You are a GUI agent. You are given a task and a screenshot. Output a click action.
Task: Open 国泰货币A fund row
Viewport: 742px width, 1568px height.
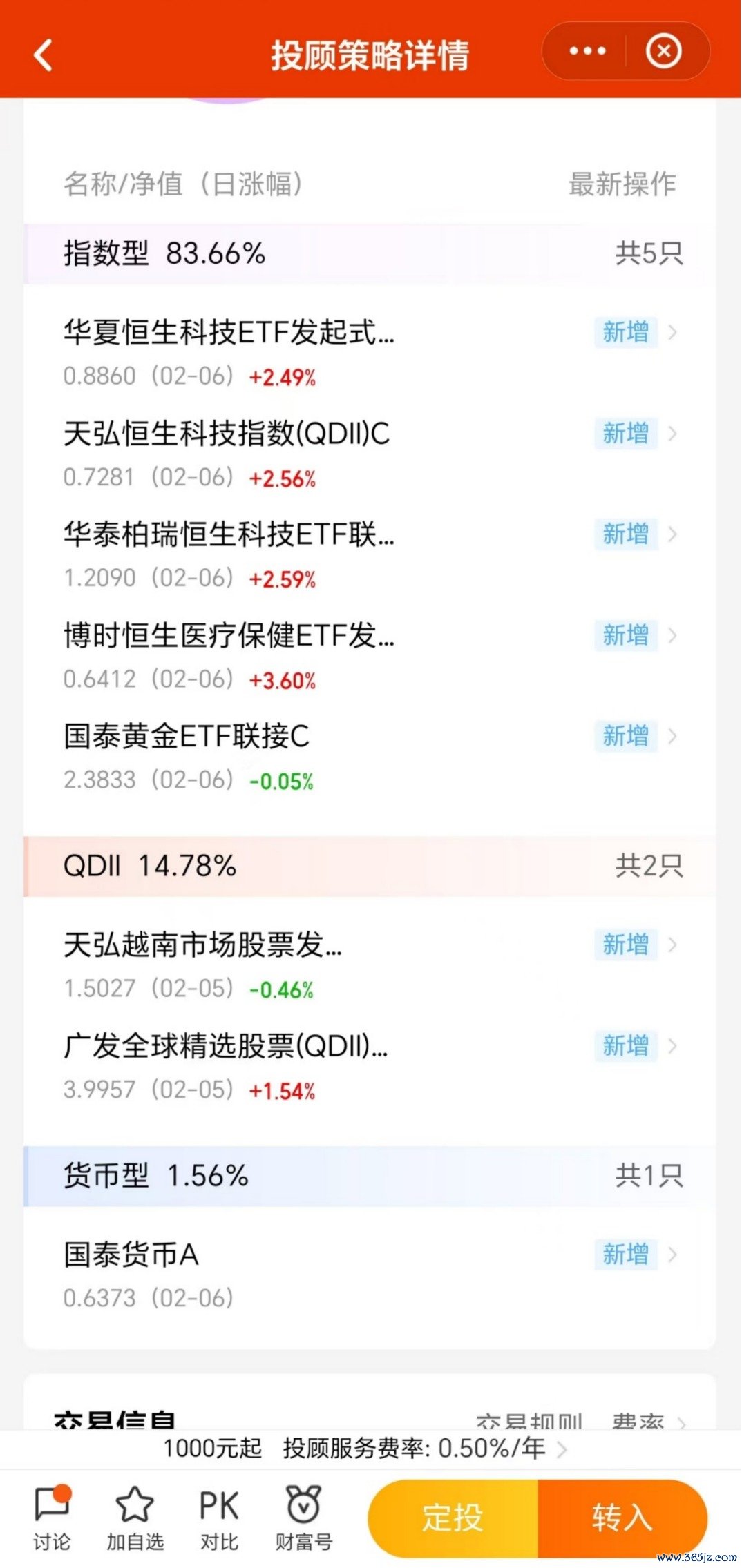370,1275
